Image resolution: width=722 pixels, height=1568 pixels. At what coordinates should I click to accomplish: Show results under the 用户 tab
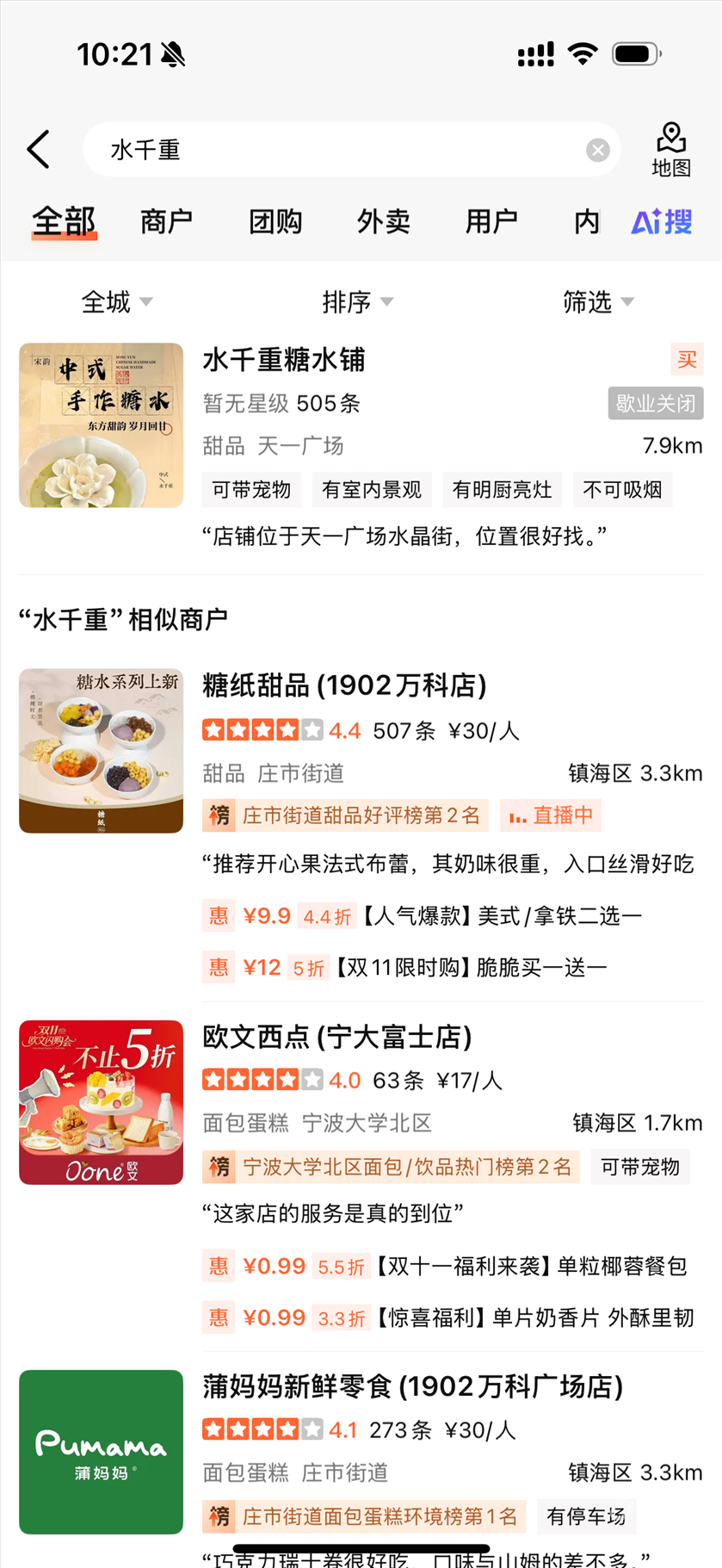(491, 222)
